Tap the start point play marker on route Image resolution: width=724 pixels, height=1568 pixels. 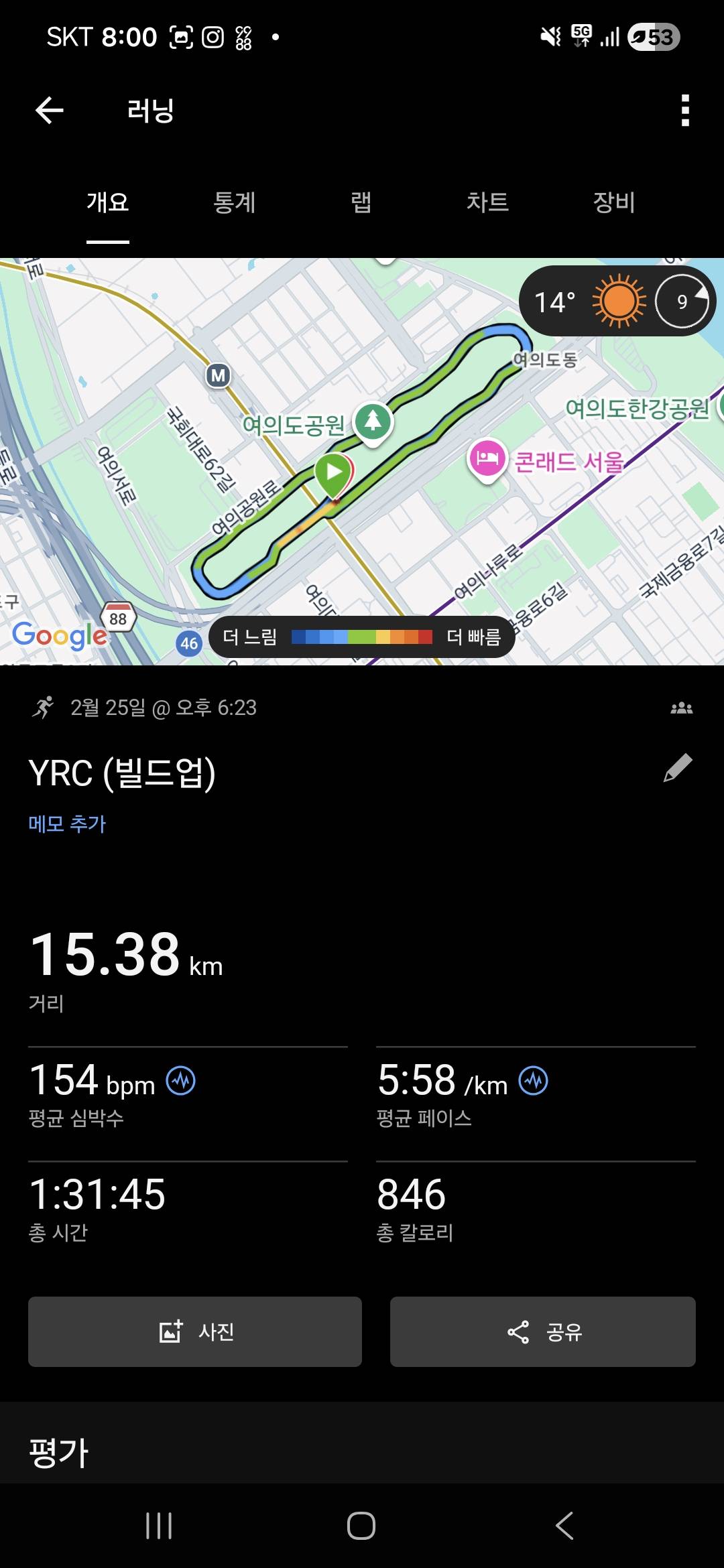(334, 471)
